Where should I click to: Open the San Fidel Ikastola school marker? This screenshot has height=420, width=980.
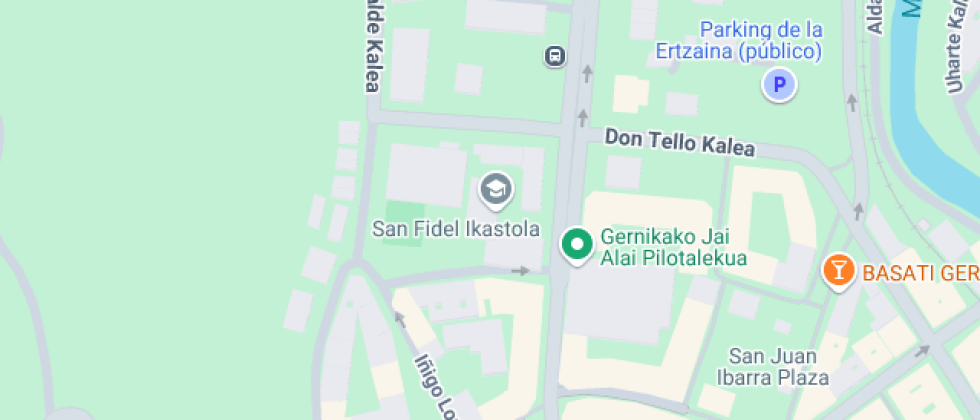point(495,188)
